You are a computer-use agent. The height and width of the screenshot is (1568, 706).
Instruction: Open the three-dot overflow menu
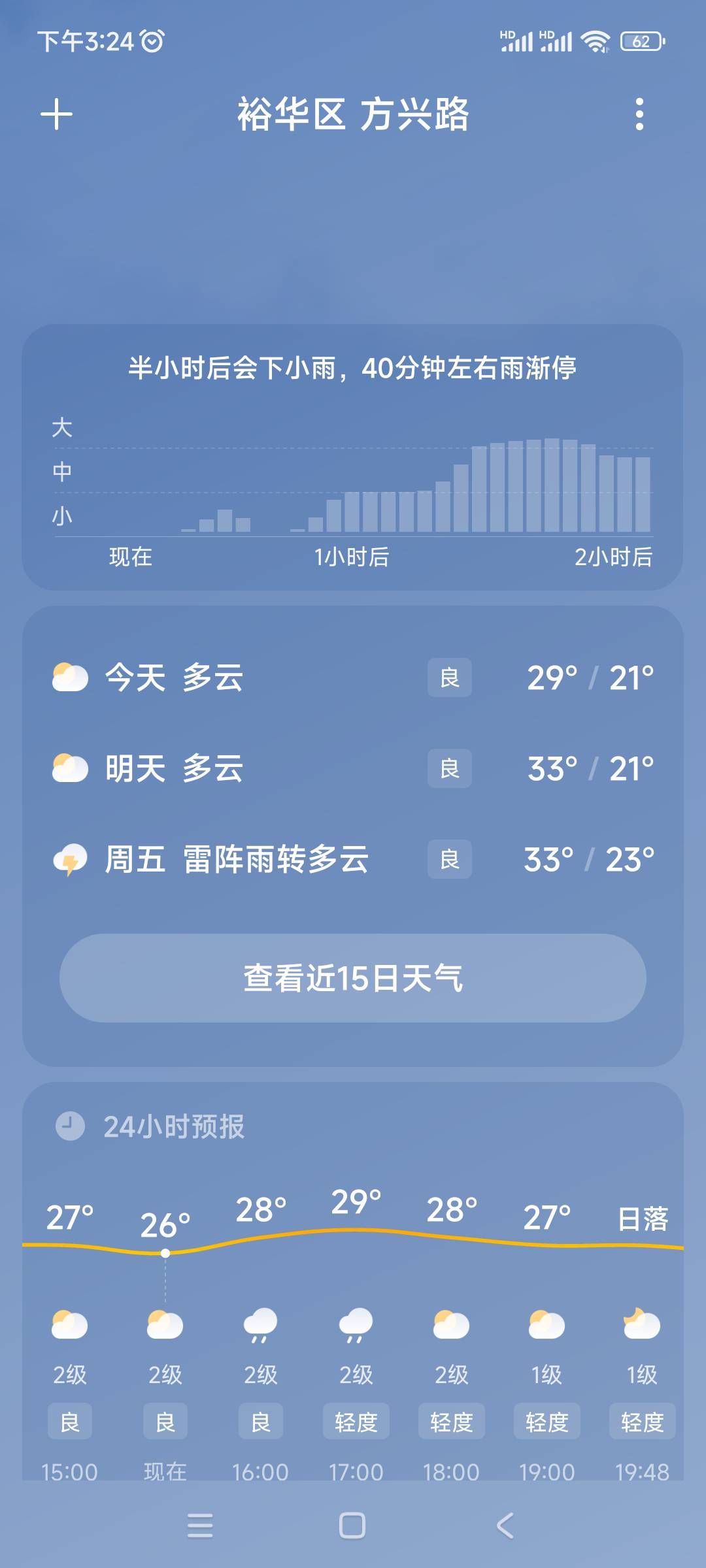click(639, 114)
